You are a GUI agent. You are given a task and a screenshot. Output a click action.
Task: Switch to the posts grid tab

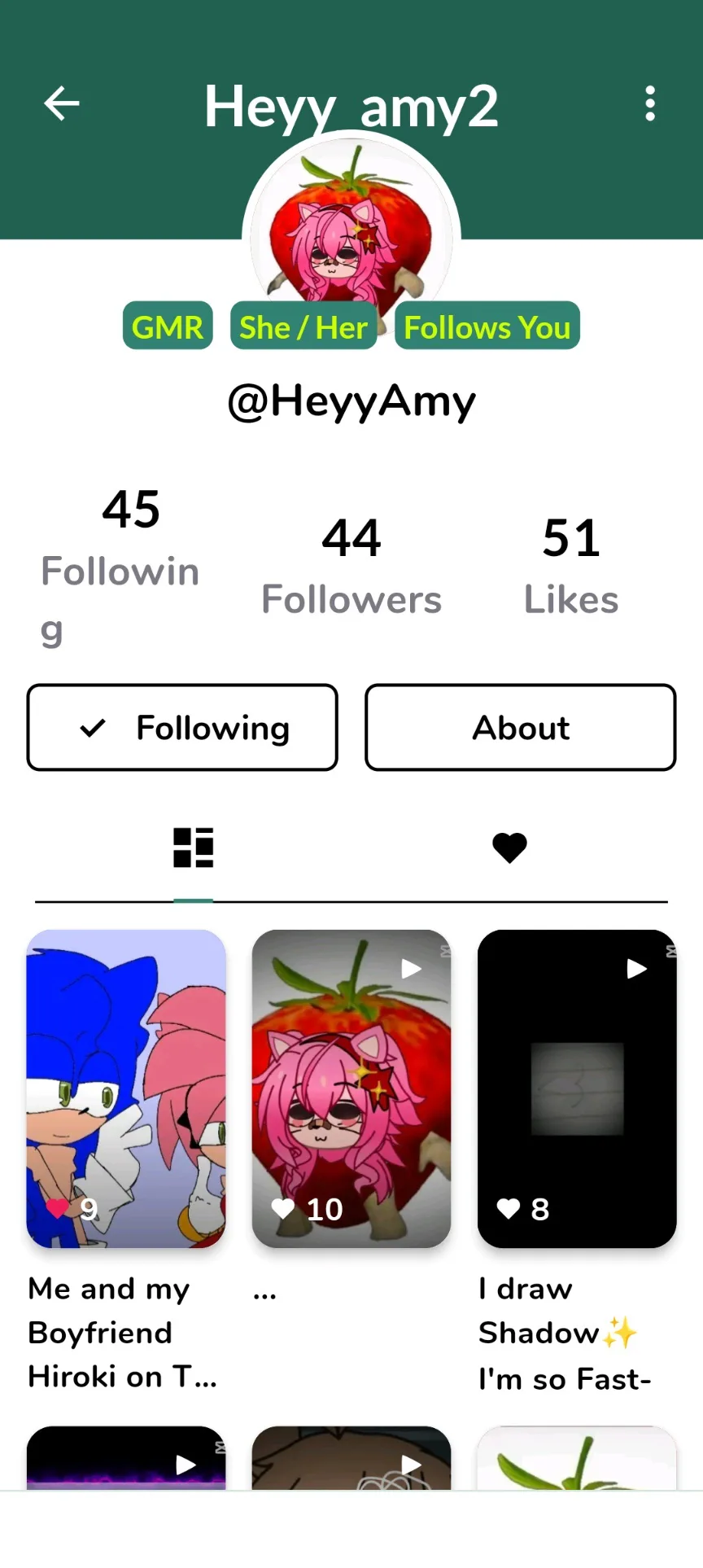pyautogui.click(x=193, y=848)
